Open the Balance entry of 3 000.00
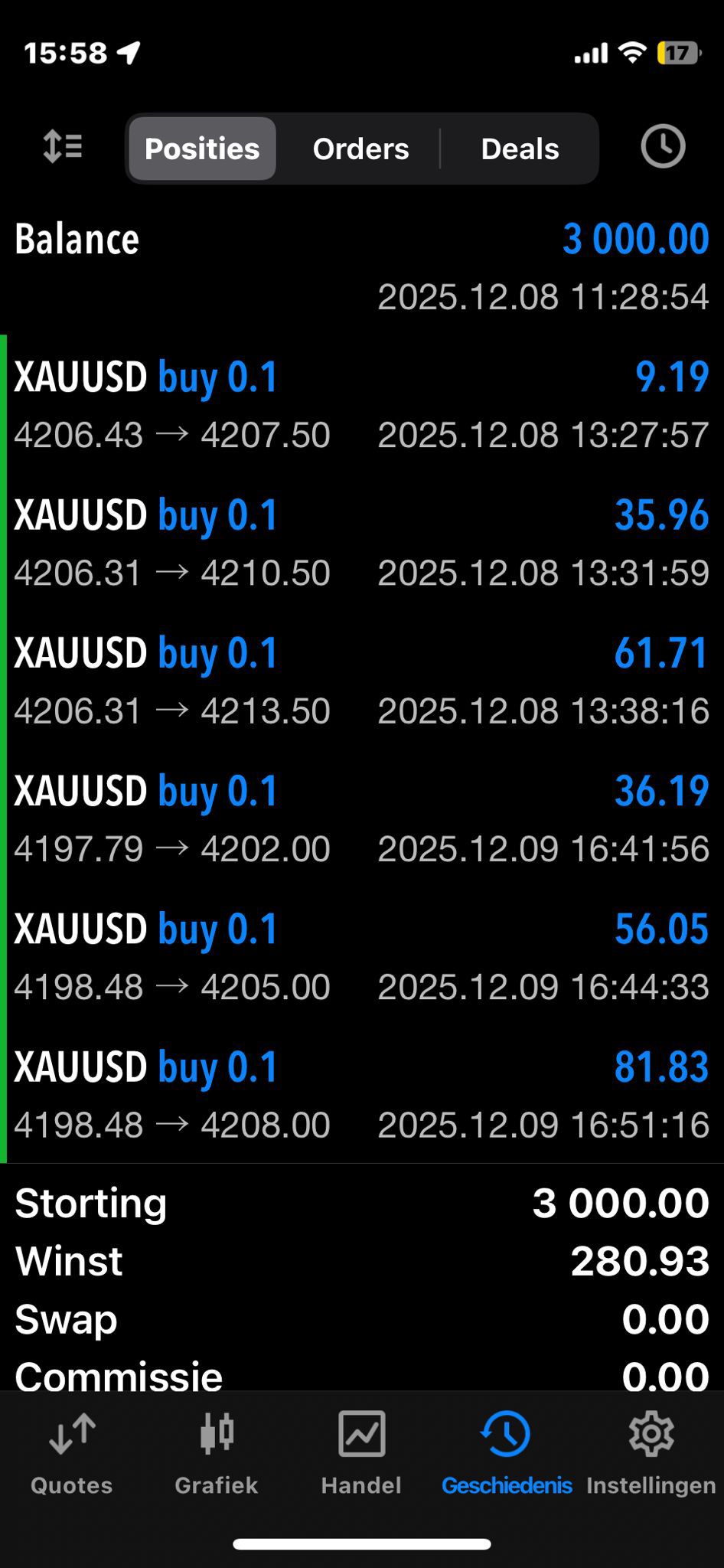724x1568 pixels. pos(362,264)
